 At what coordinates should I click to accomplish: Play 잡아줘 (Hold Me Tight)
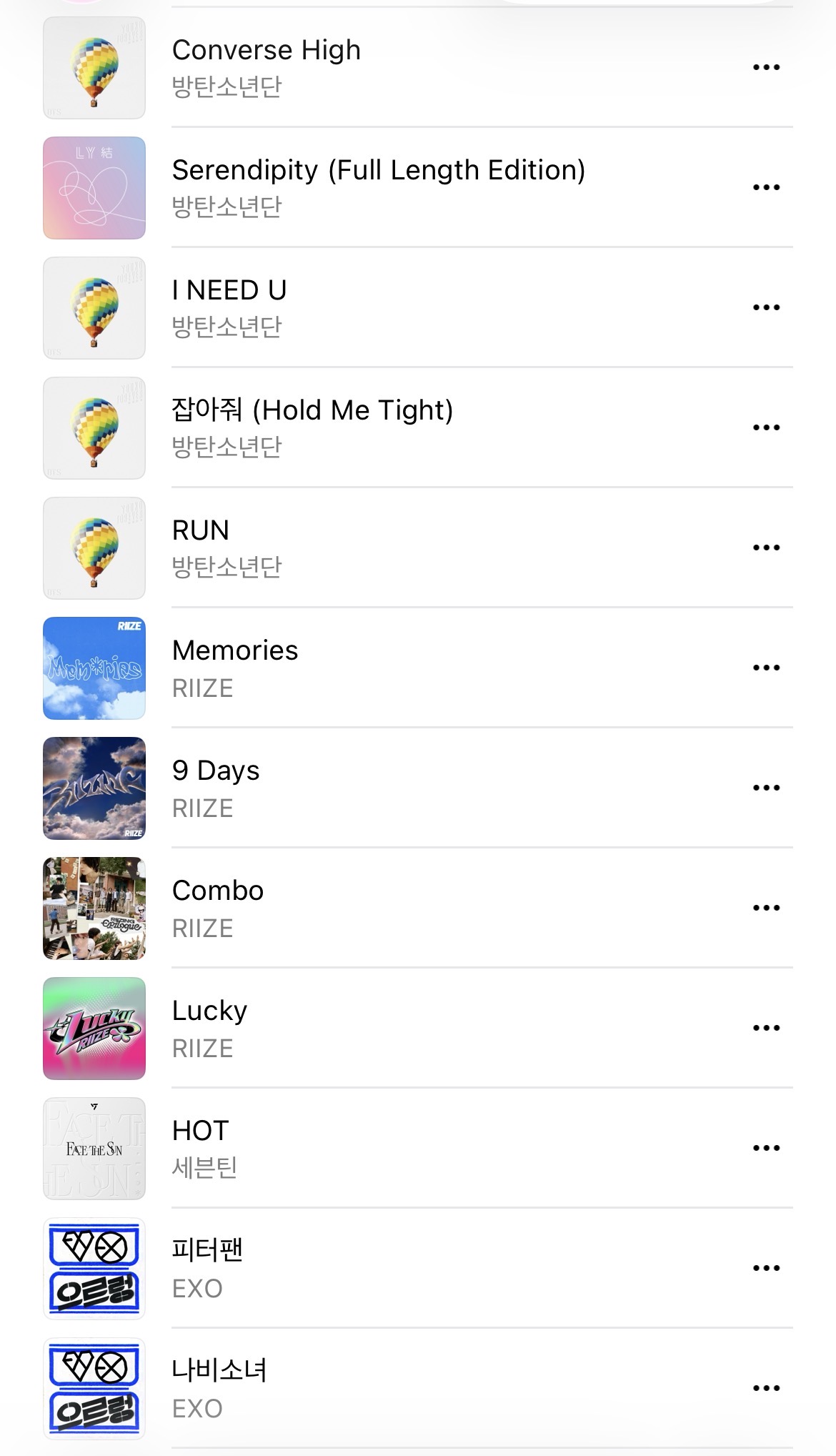tap(312, 427)
